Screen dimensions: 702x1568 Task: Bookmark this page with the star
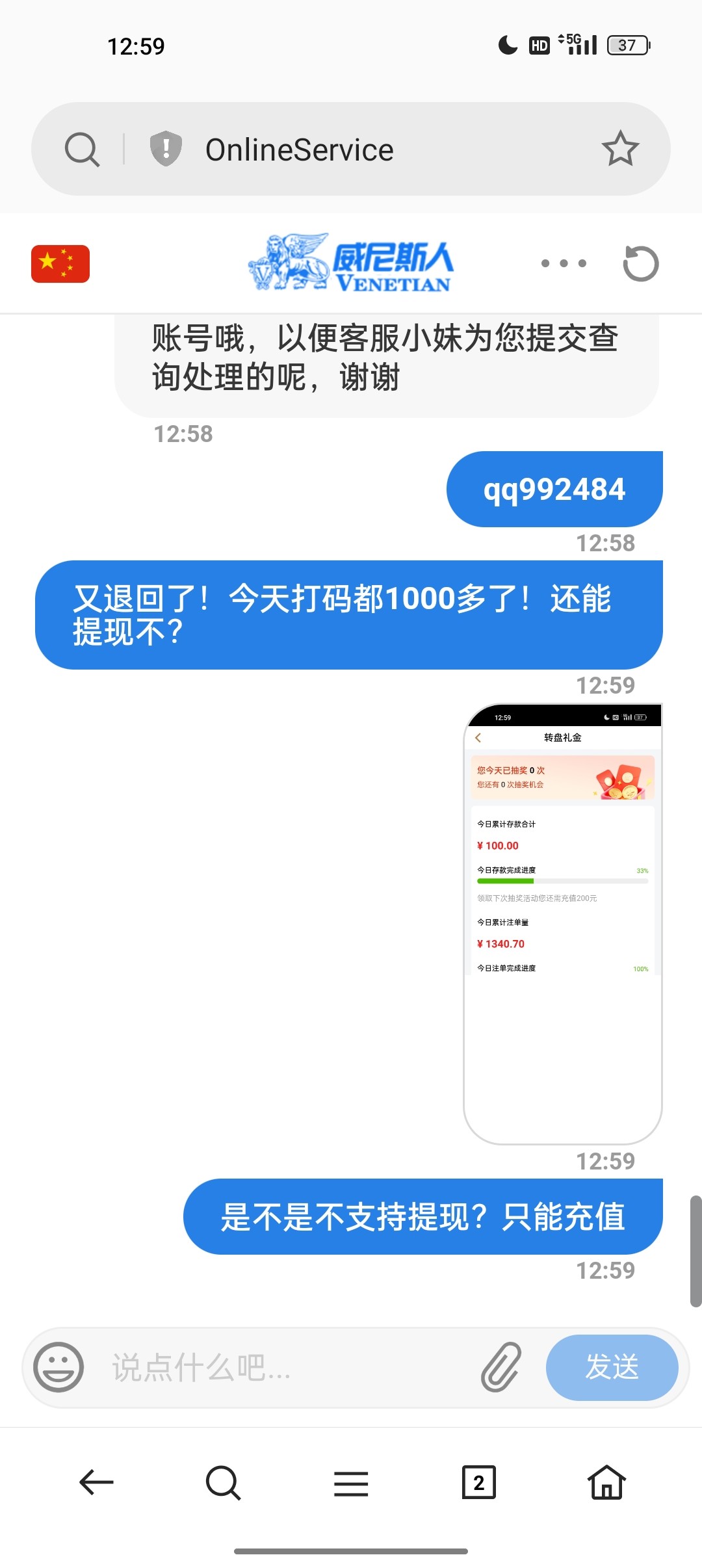point(620,149)
